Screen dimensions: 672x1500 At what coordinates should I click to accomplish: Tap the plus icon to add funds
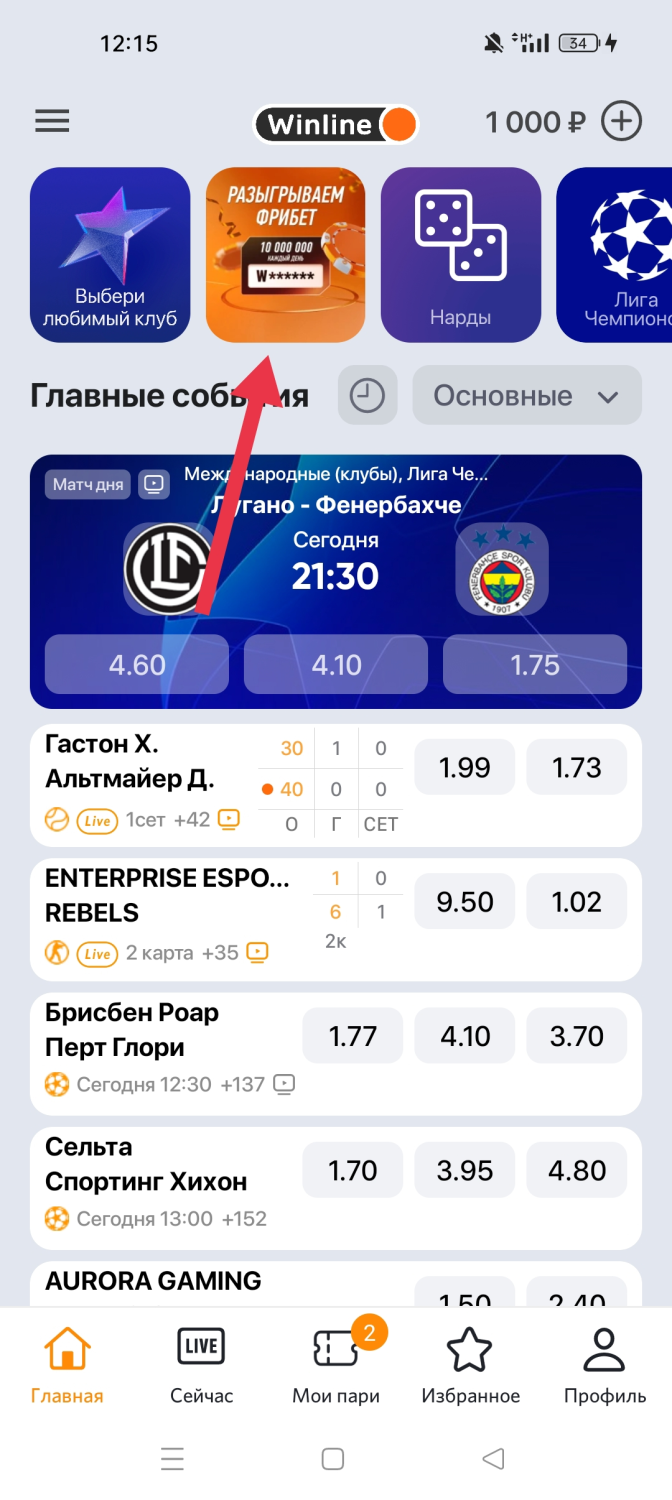pyautogui.click(x=621, y=122)
